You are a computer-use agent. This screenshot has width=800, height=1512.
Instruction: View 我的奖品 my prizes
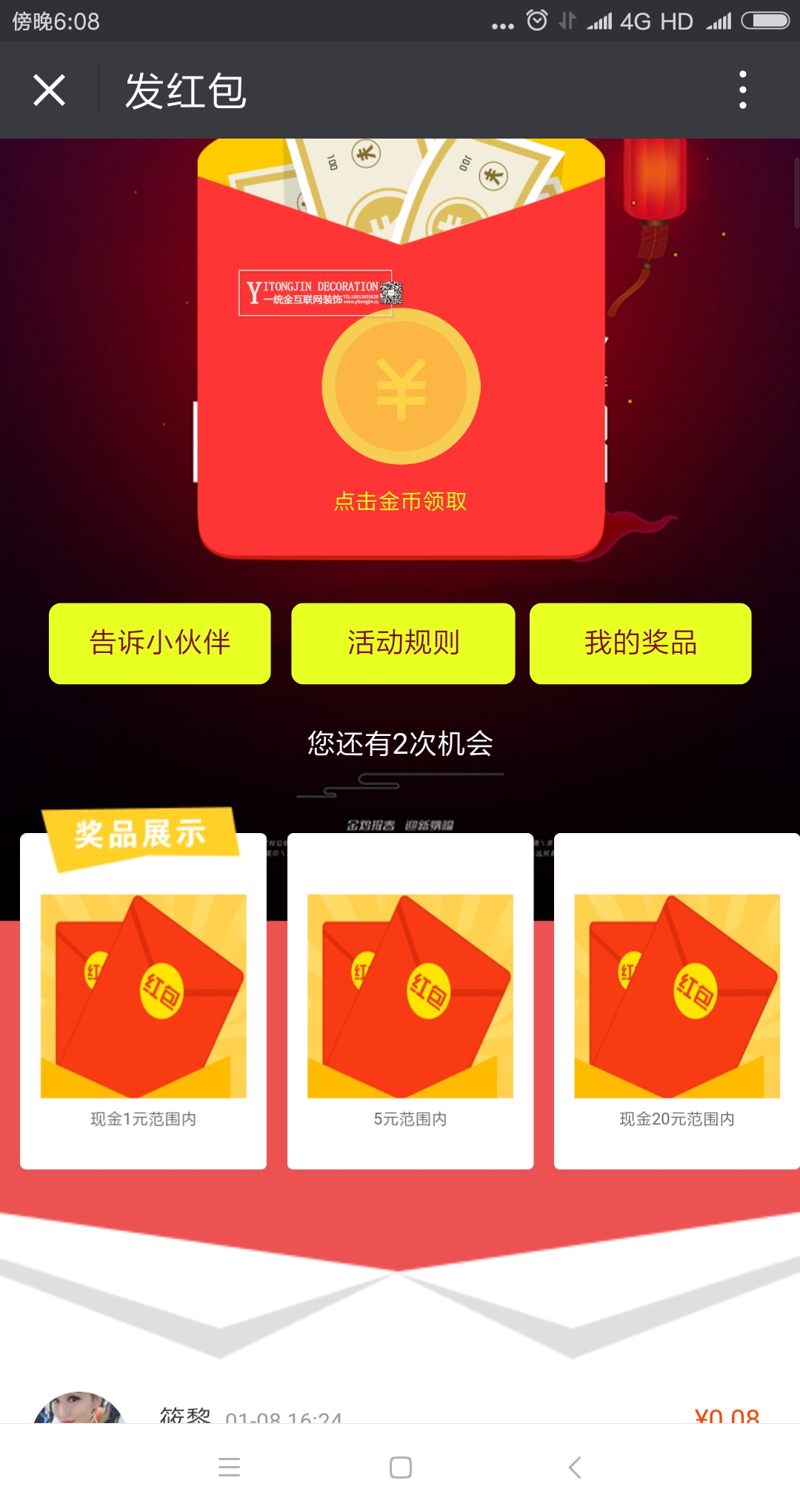pyautogui.click(x=641, y=643)
